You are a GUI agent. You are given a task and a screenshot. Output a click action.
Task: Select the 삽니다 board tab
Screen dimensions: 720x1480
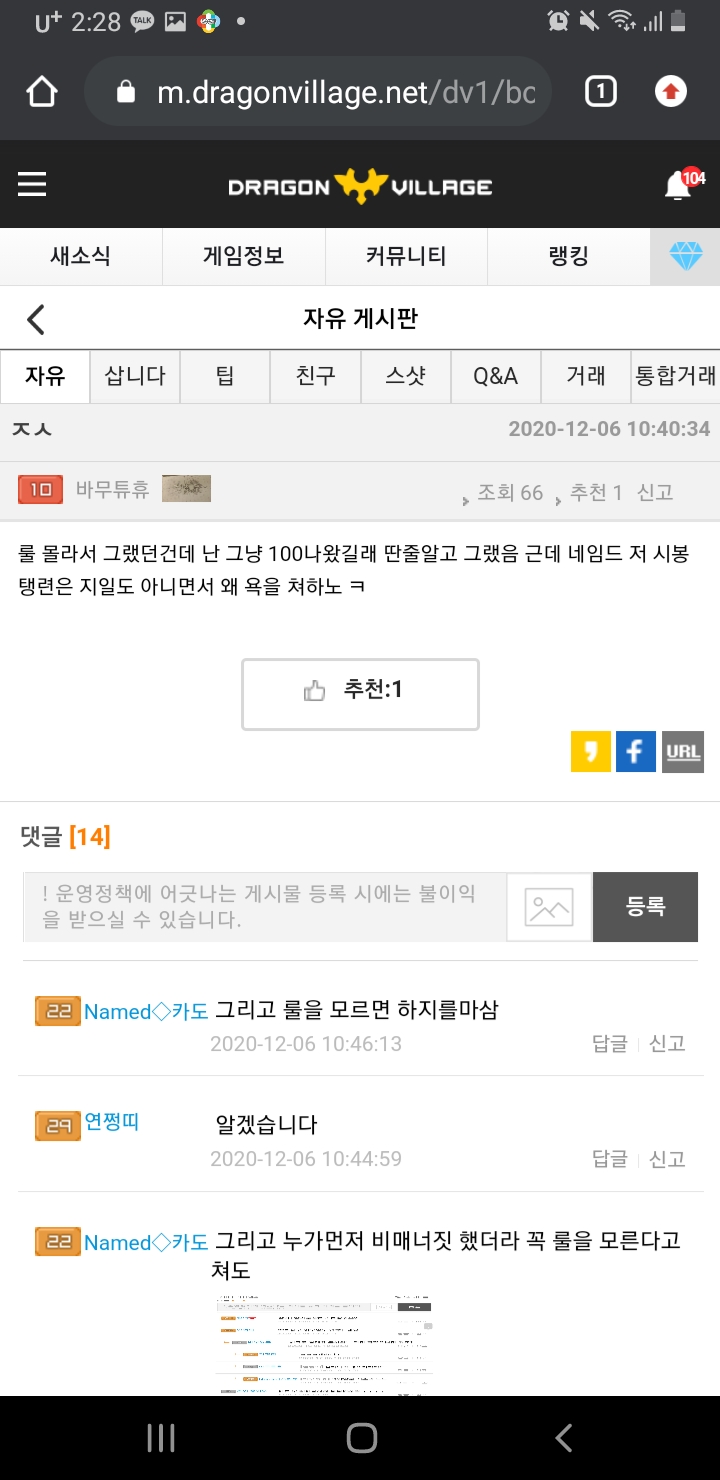[135, 376]
